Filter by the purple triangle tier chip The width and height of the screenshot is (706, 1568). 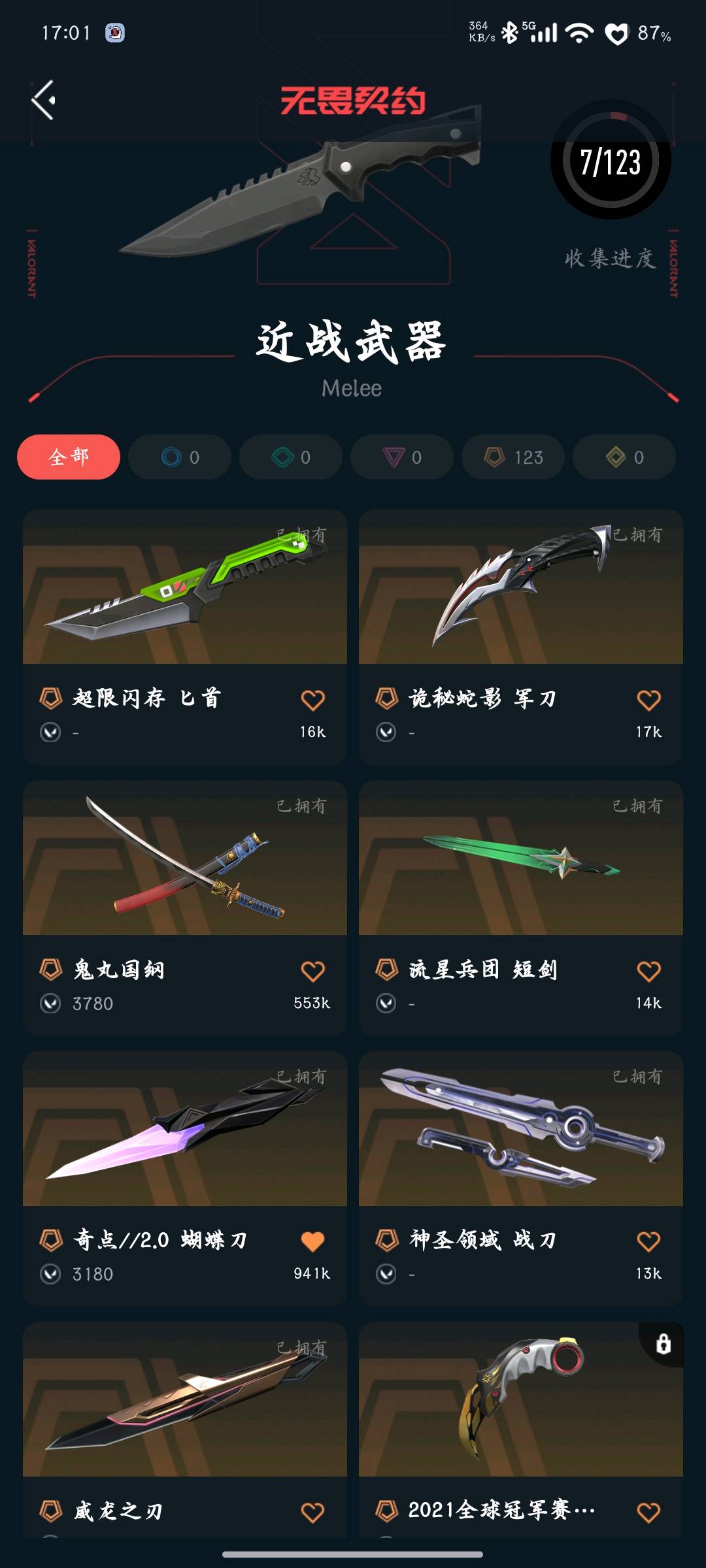[402, 457]
